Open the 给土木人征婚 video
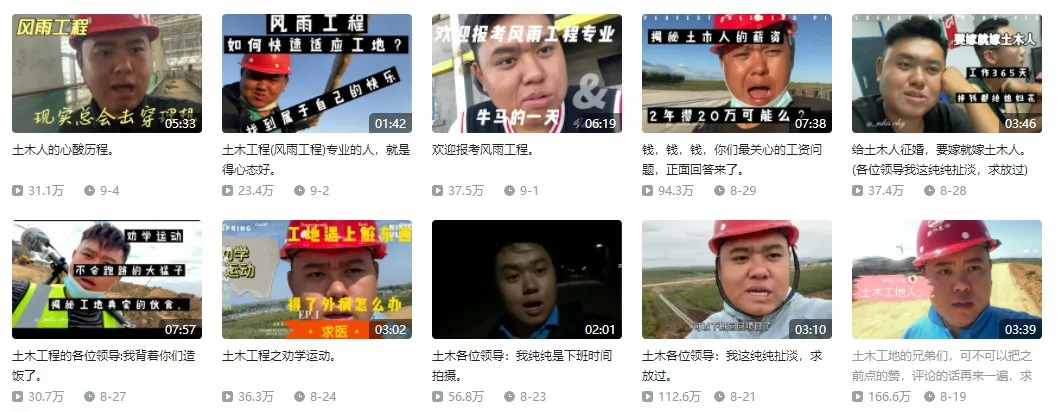This screenshot has height=412, width=1058. [946, 73]
